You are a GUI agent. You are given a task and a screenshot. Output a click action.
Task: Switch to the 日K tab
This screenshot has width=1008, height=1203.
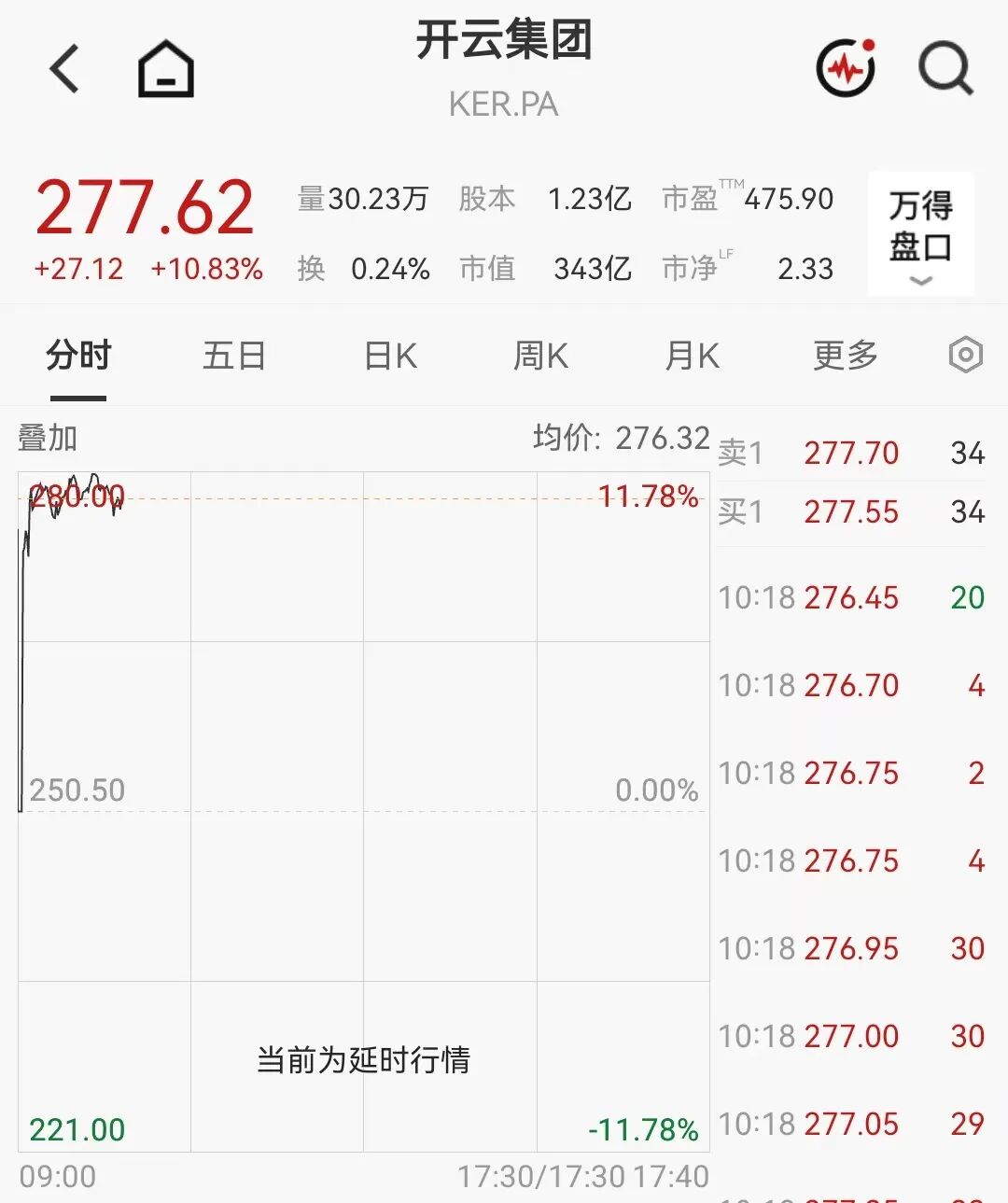point(390,356)
